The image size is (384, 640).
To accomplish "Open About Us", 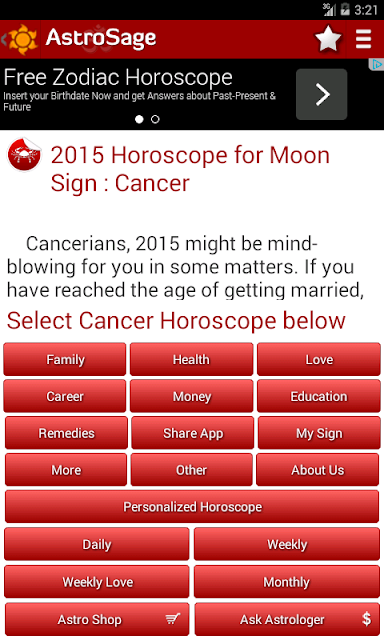I will click(317, 470).
